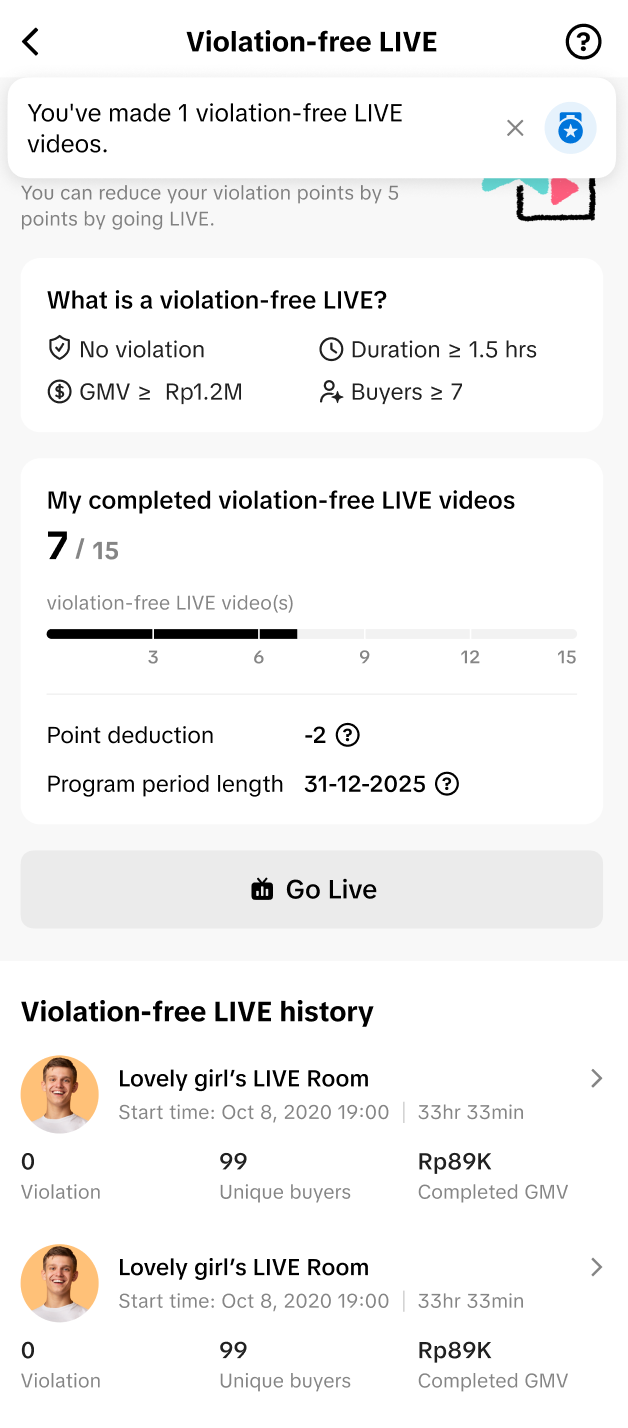Go back from Violation-free LIVE page
This screenshot has width=628, height=1428.
[x=31, y=42]
